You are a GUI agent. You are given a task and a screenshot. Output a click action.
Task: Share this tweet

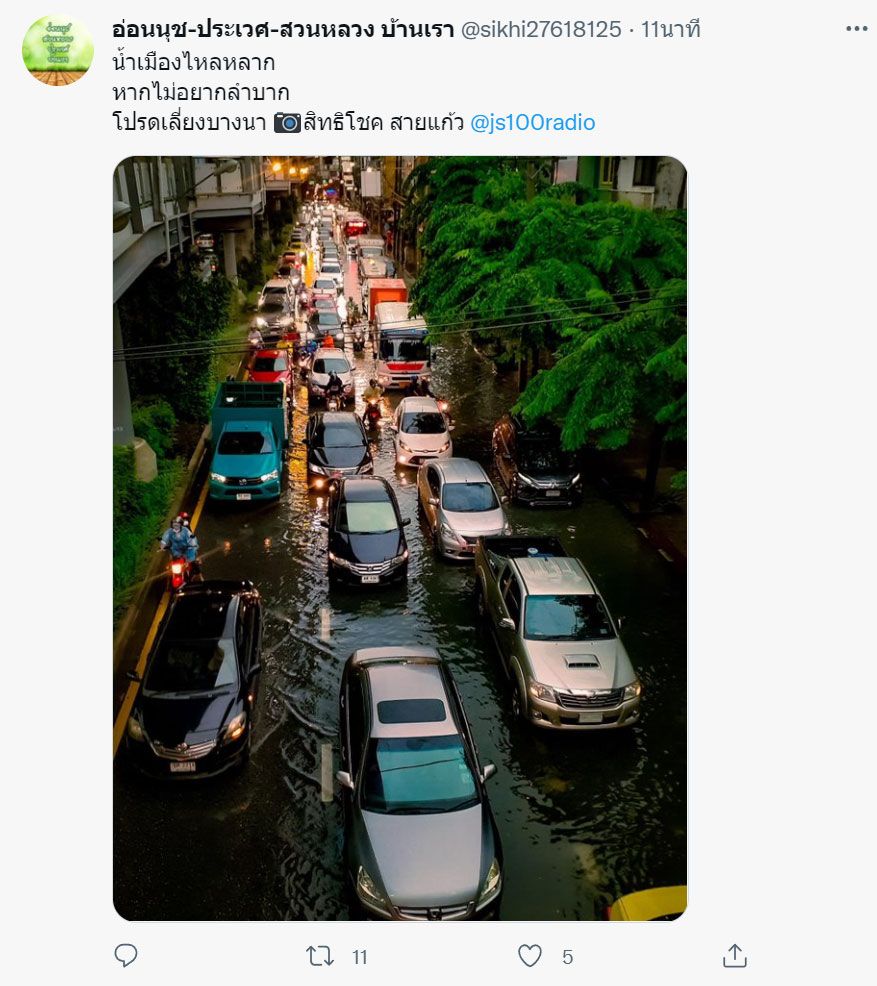point(735,956)
